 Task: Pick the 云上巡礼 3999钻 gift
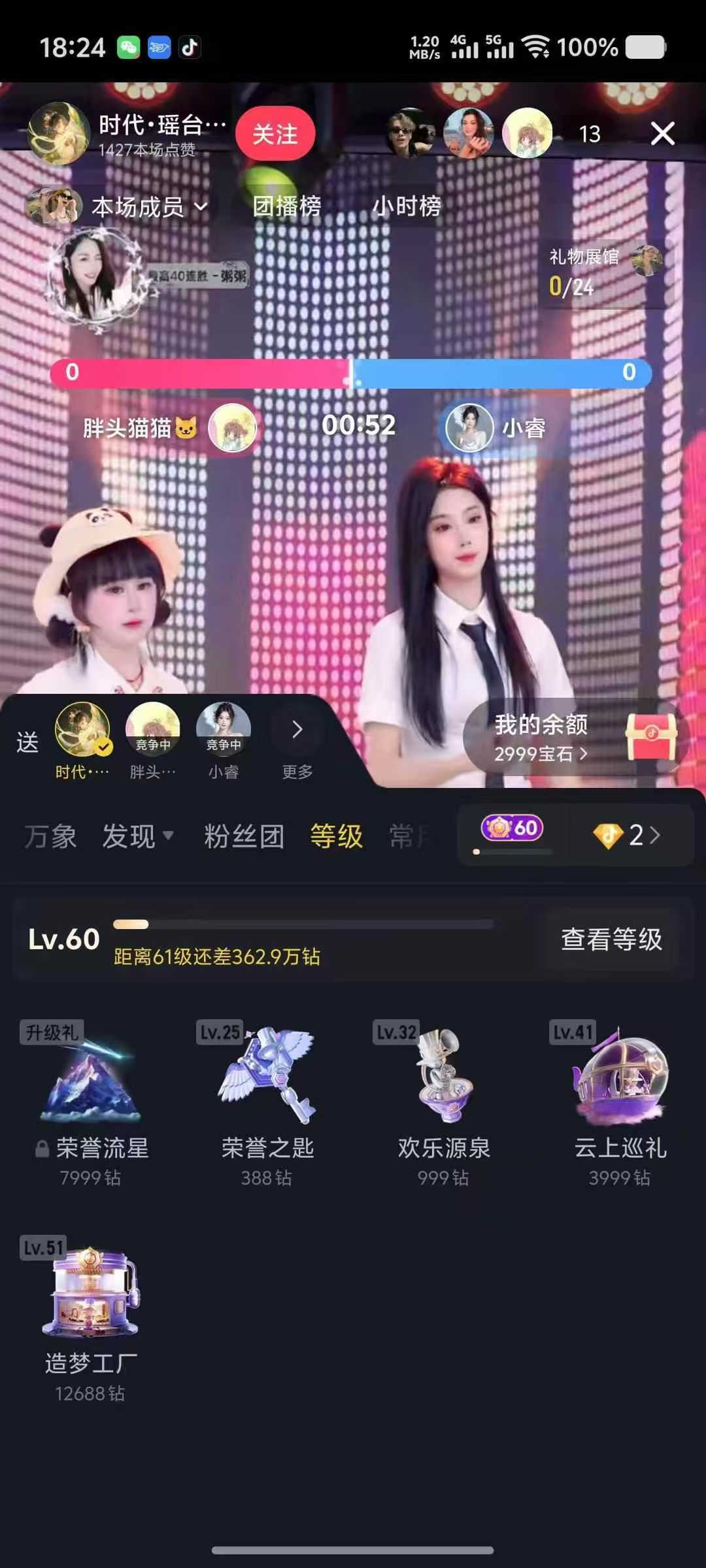pyautogui.click(x=620, y=1104)
